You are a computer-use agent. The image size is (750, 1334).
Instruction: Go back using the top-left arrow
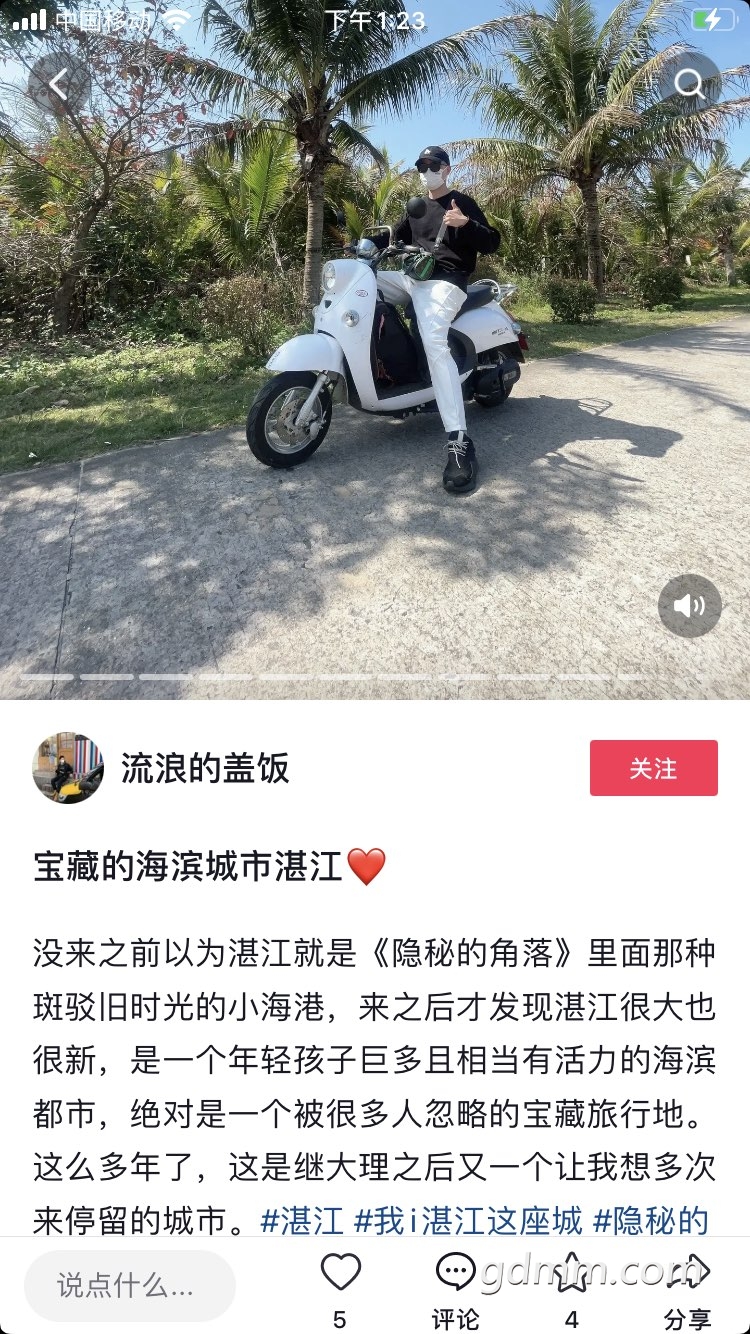click(59, 85)
